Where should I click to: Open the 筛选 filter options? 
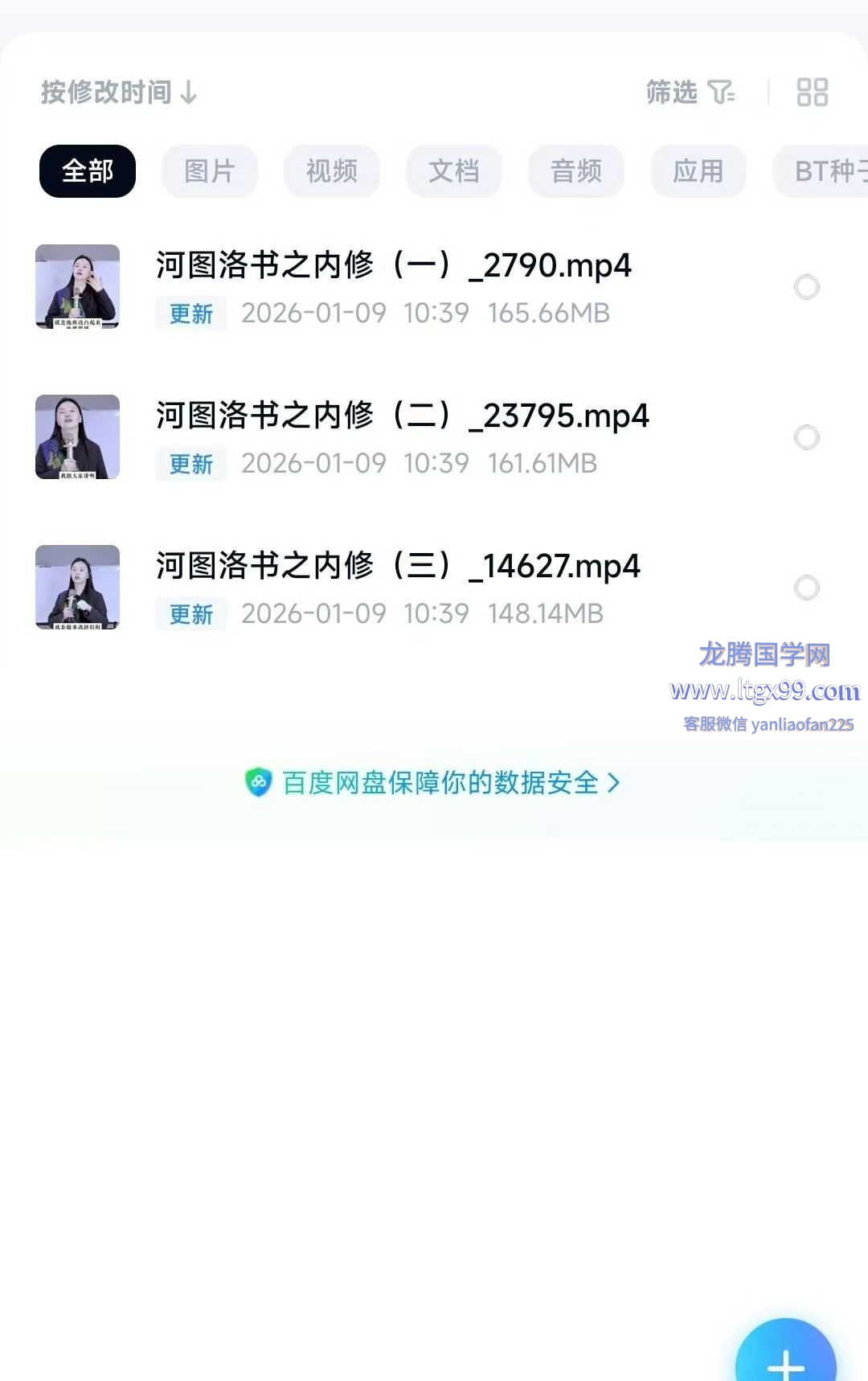coord(690,92)
